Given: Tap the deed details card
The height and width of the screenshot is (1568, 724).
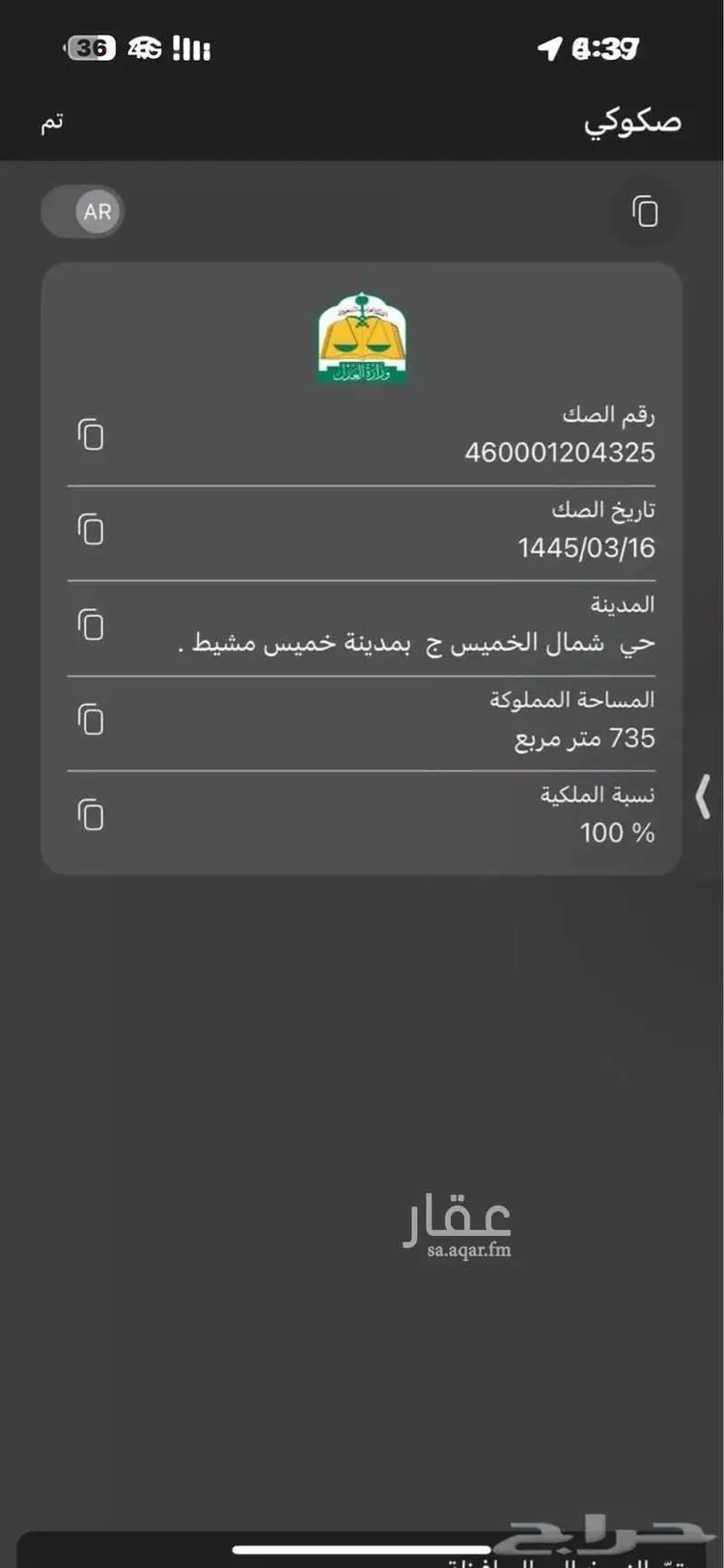Looking at the screenshot, I should point(361,565).
